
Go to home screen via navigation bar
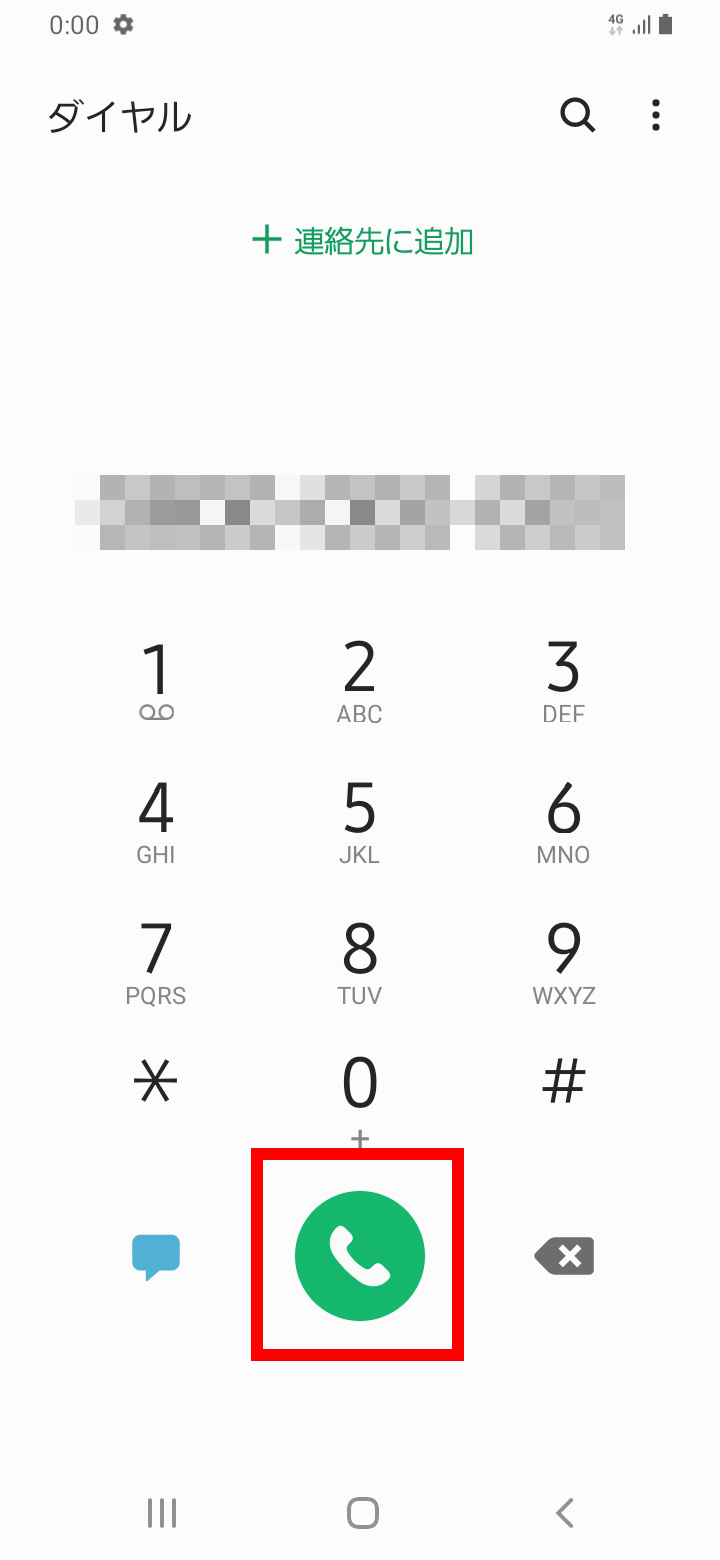(x=362, y=1513)
